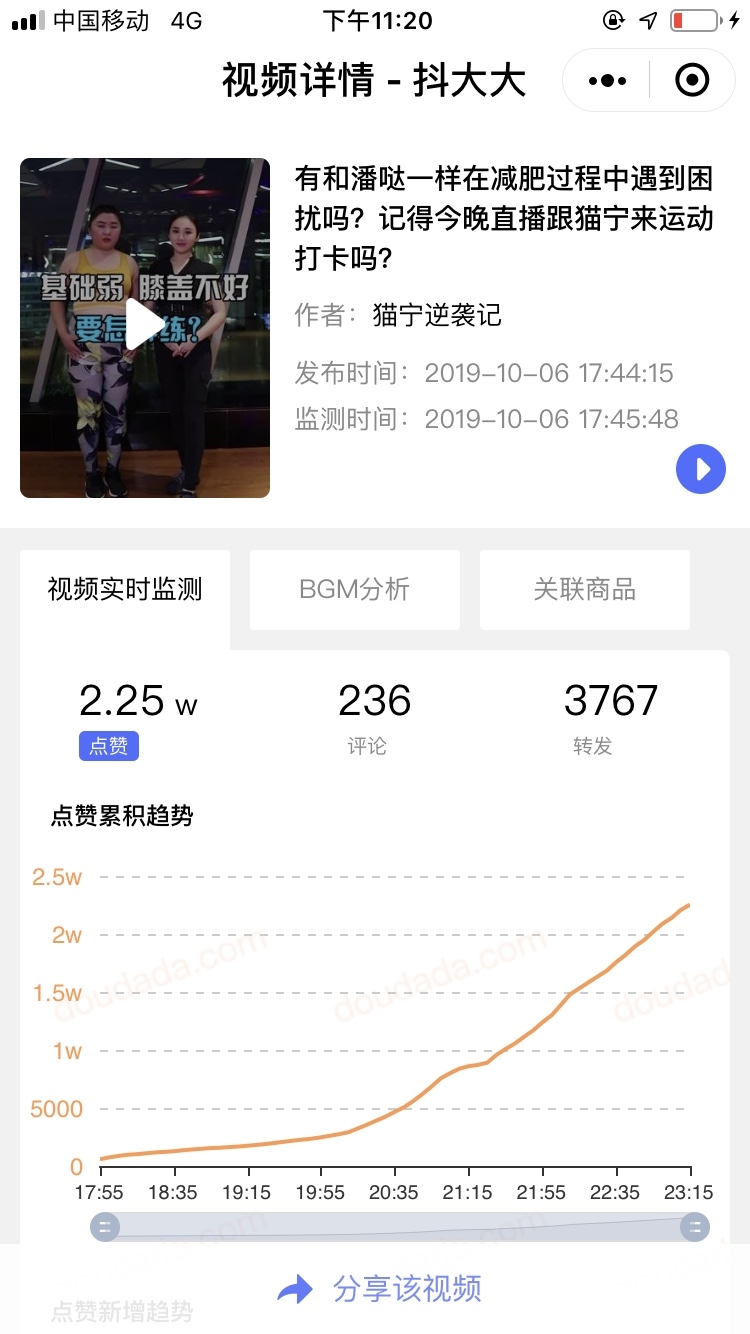Image resolution: width=750 pixels, height=1334 pixels.
Task: Switch to the BGM分析 tab
Action: point(354,590)
